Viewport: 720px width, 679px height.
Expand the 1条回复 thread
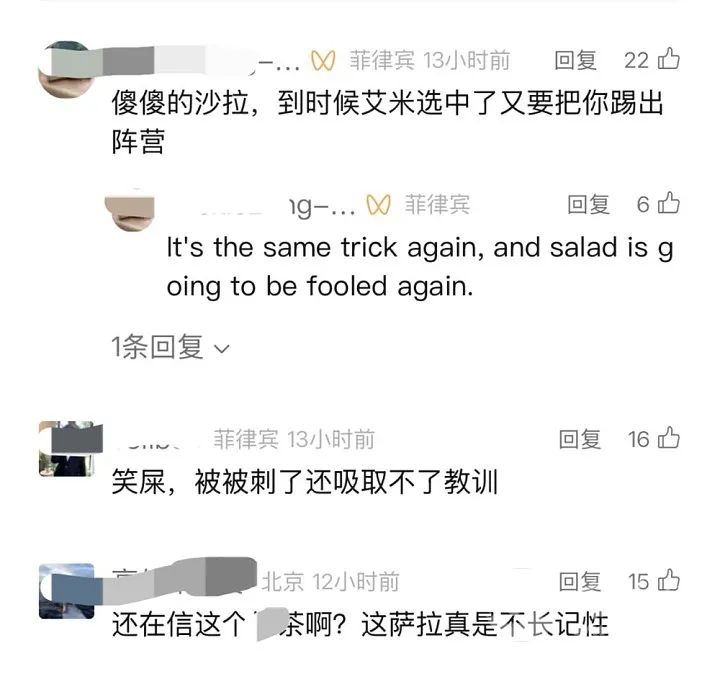point(170,347)
